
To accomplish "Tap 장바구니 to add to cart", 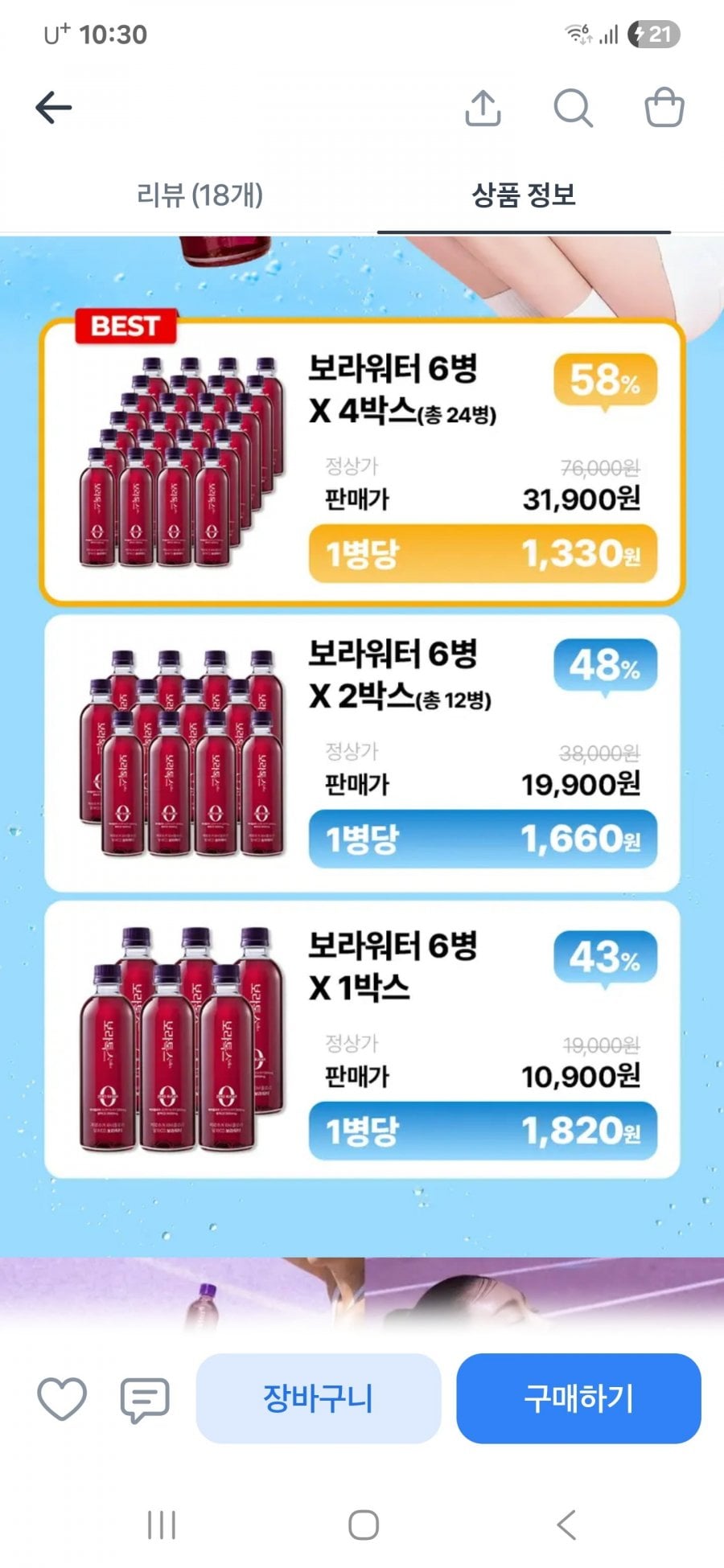I will (319, 1398).
